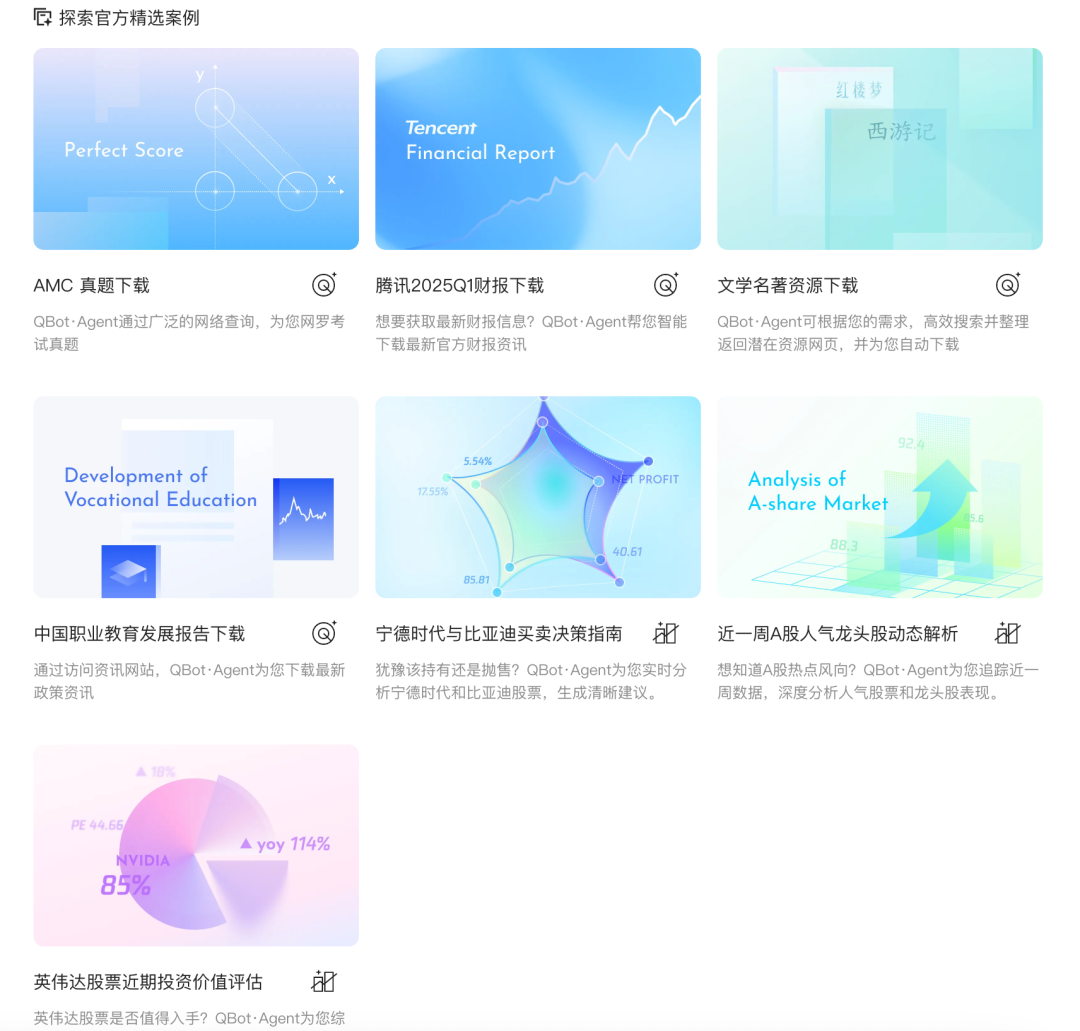Open the 文学名著资源下载 card
Viewport: 1080px width, 1031px height.
pos(880,149)
